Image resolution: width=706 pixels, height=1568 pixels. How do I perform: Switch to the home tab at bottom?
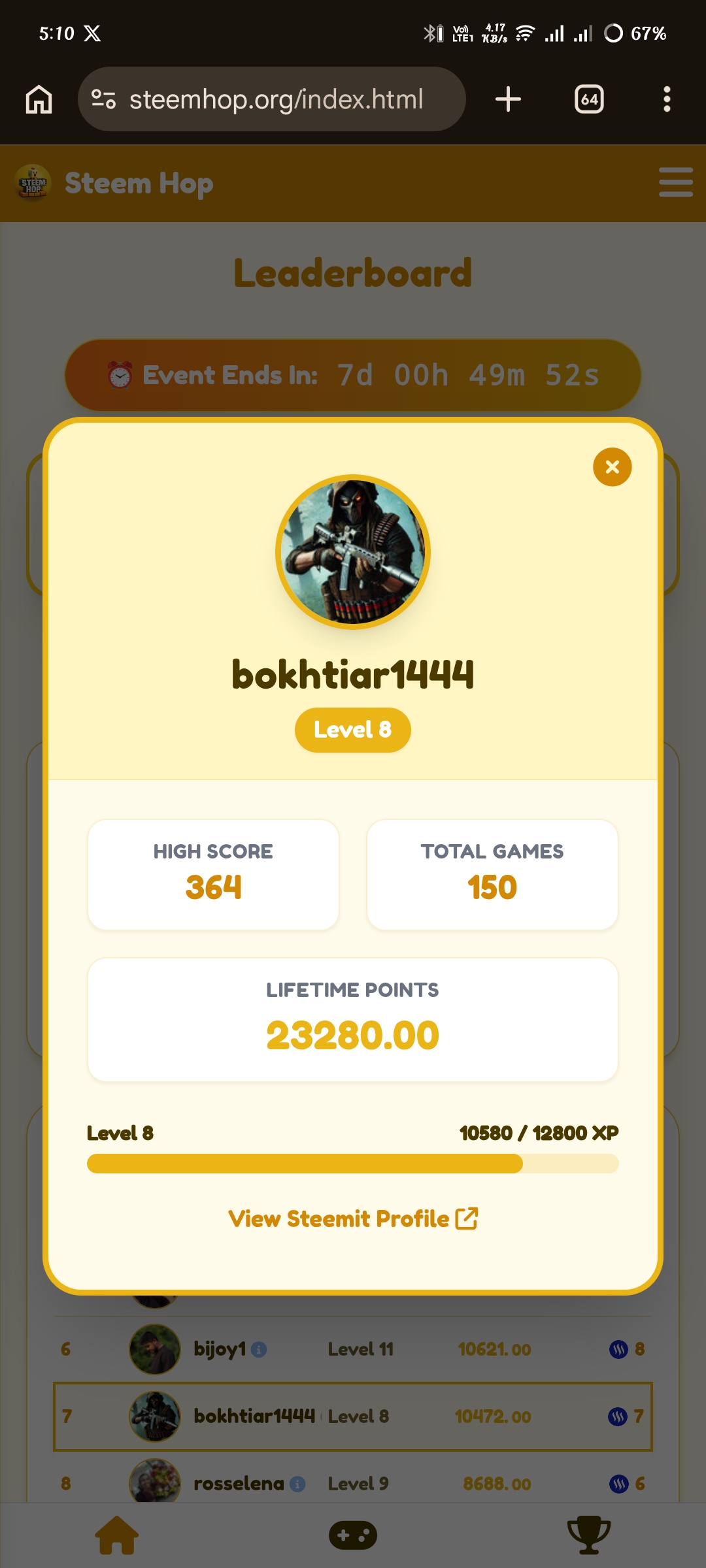tap(117, 1535)
